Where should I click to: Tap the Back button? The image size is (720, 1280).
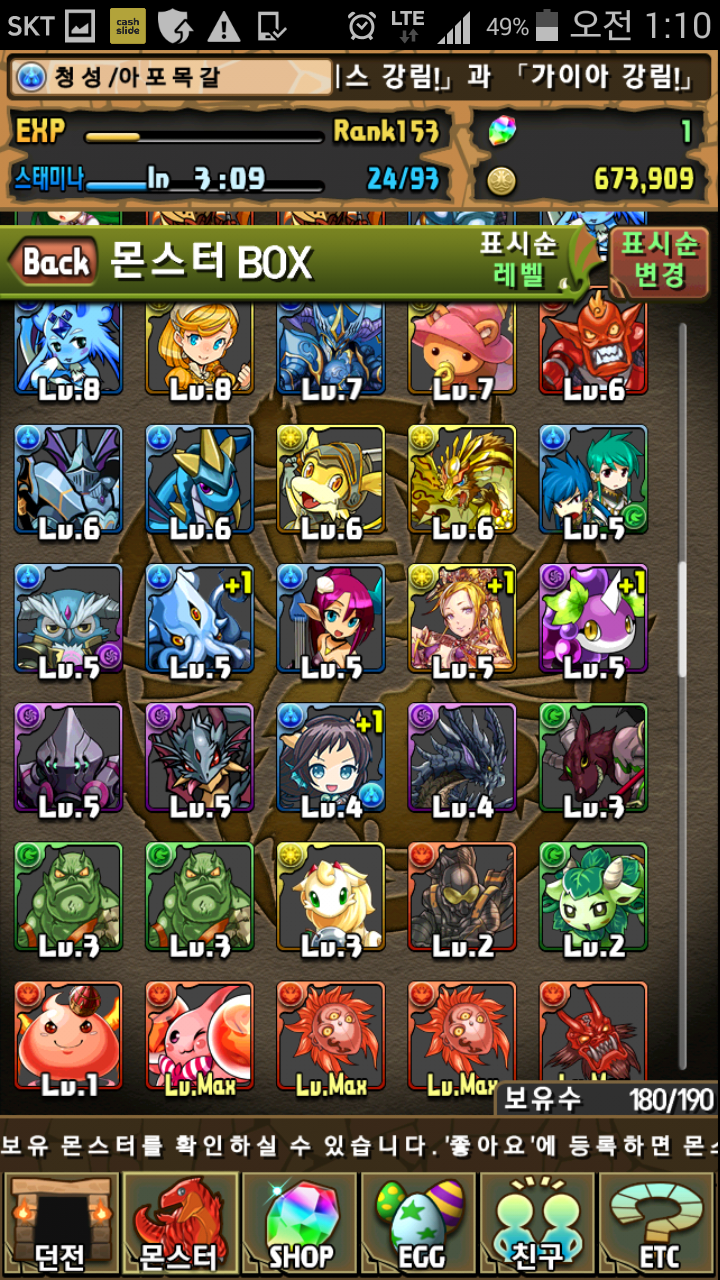pyautogui.click(x=55, y=262)
